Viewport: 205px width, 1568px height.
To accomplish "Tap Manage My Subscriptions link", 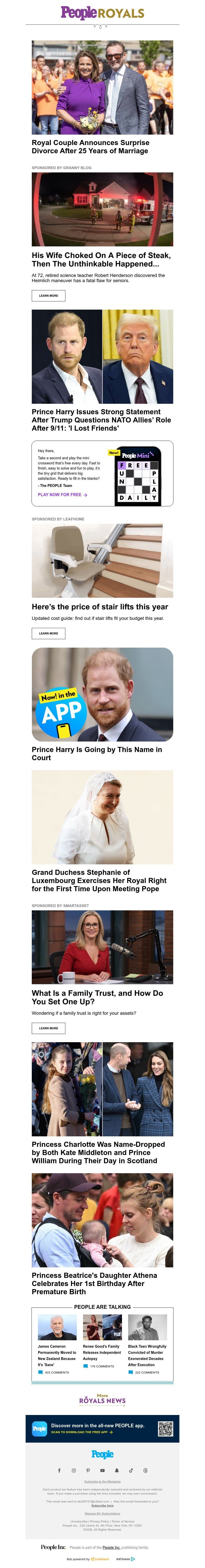I will 102,1513.
